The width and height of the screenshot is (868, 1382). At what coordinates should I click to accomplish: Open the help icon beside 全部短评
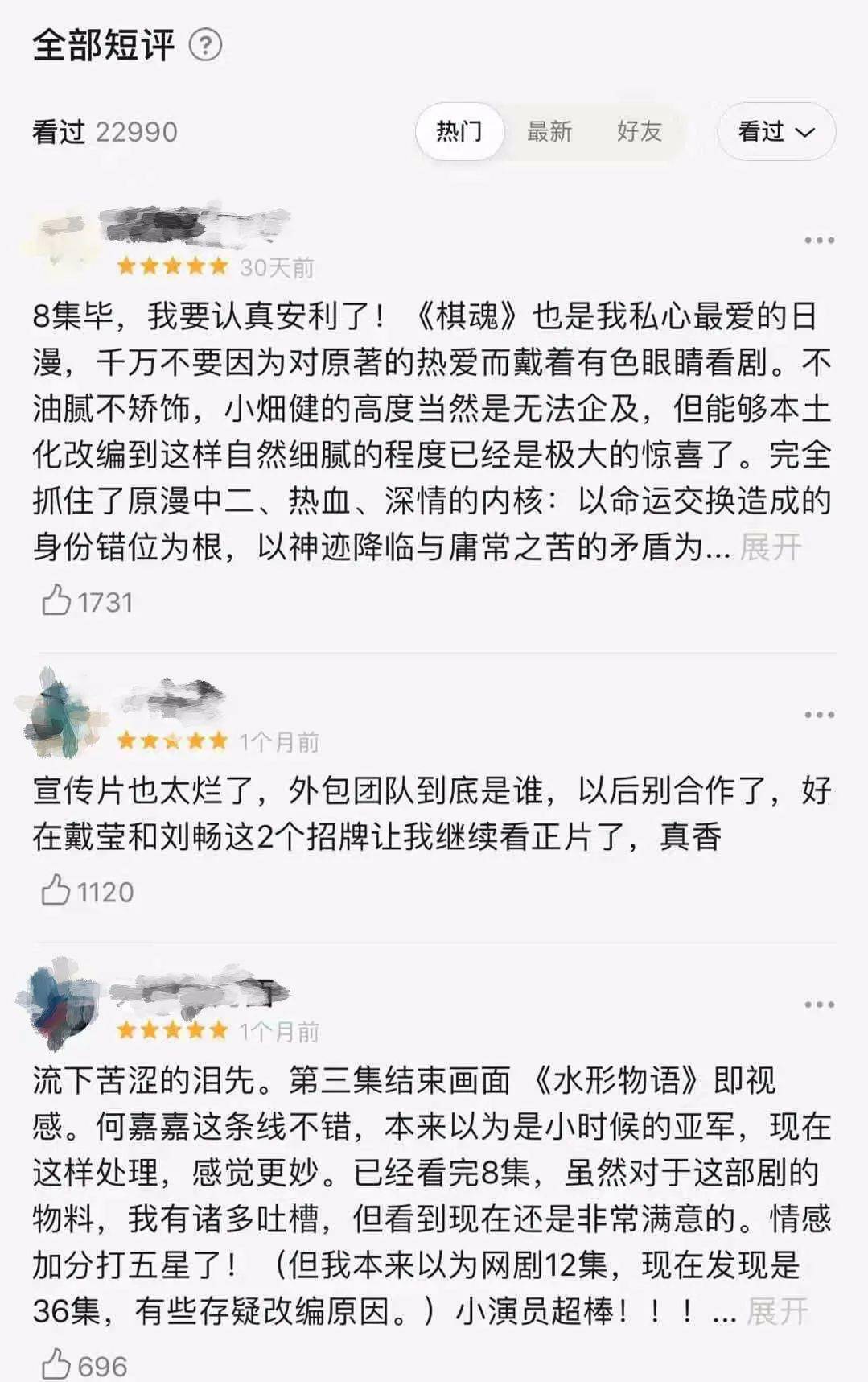[x=205, y=45]
